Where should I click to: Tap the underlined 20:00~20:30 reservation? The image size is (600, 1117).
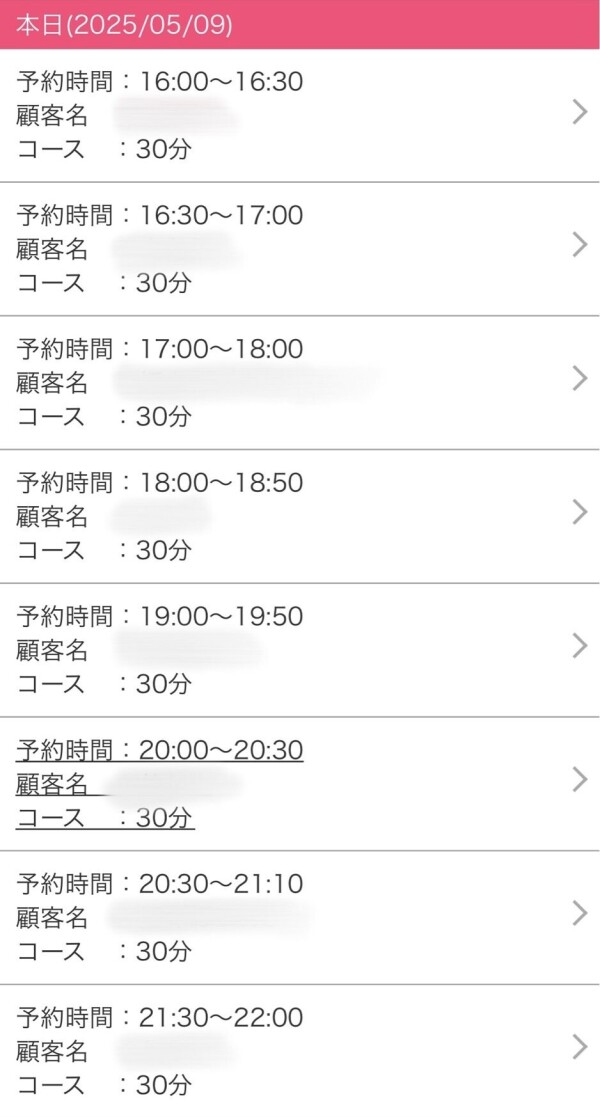click(x=300, y=784)
